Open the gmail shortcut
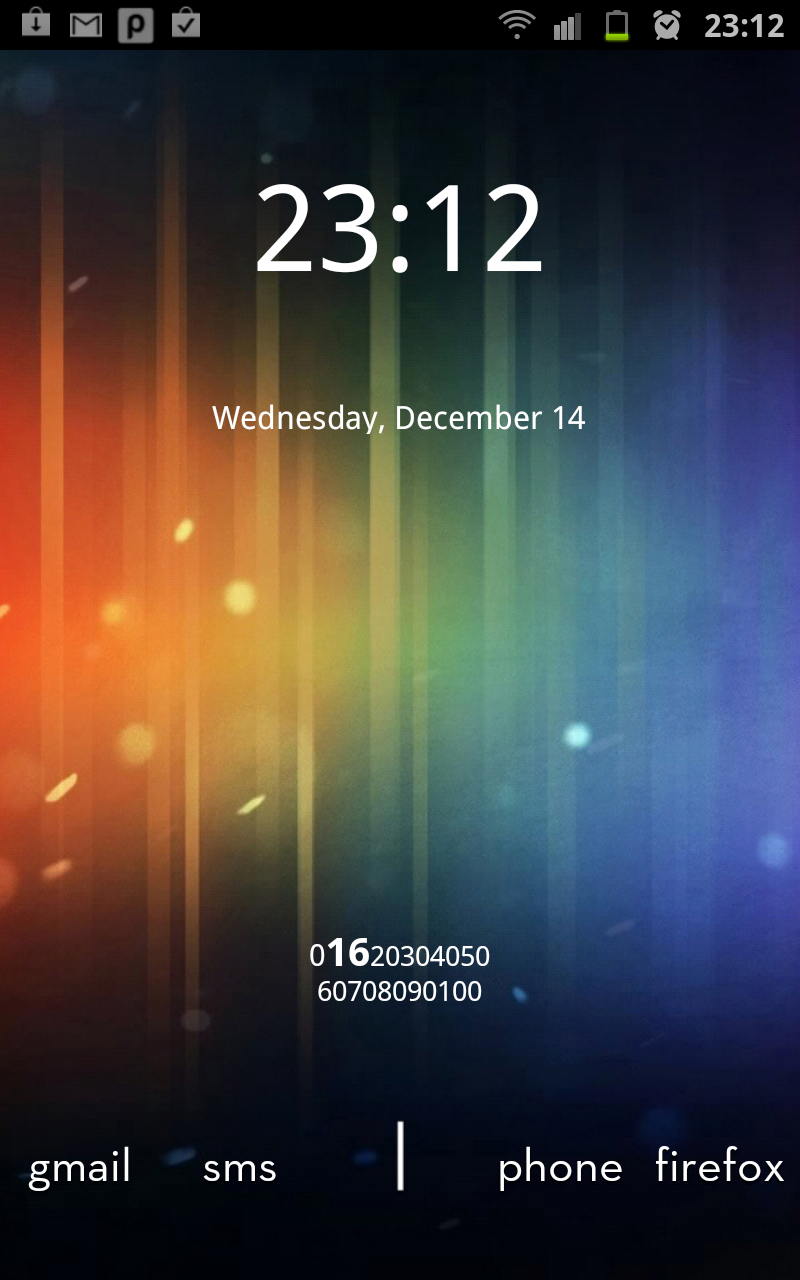 point(80,1168)
